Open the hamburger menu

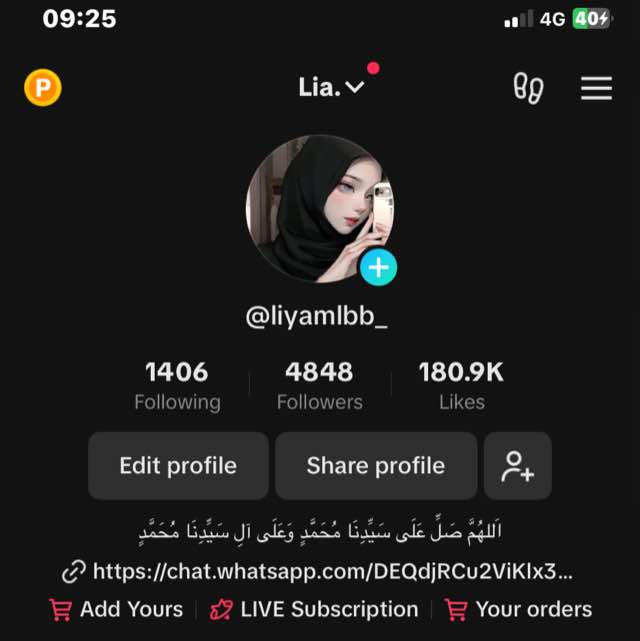(x=596, y=88)
